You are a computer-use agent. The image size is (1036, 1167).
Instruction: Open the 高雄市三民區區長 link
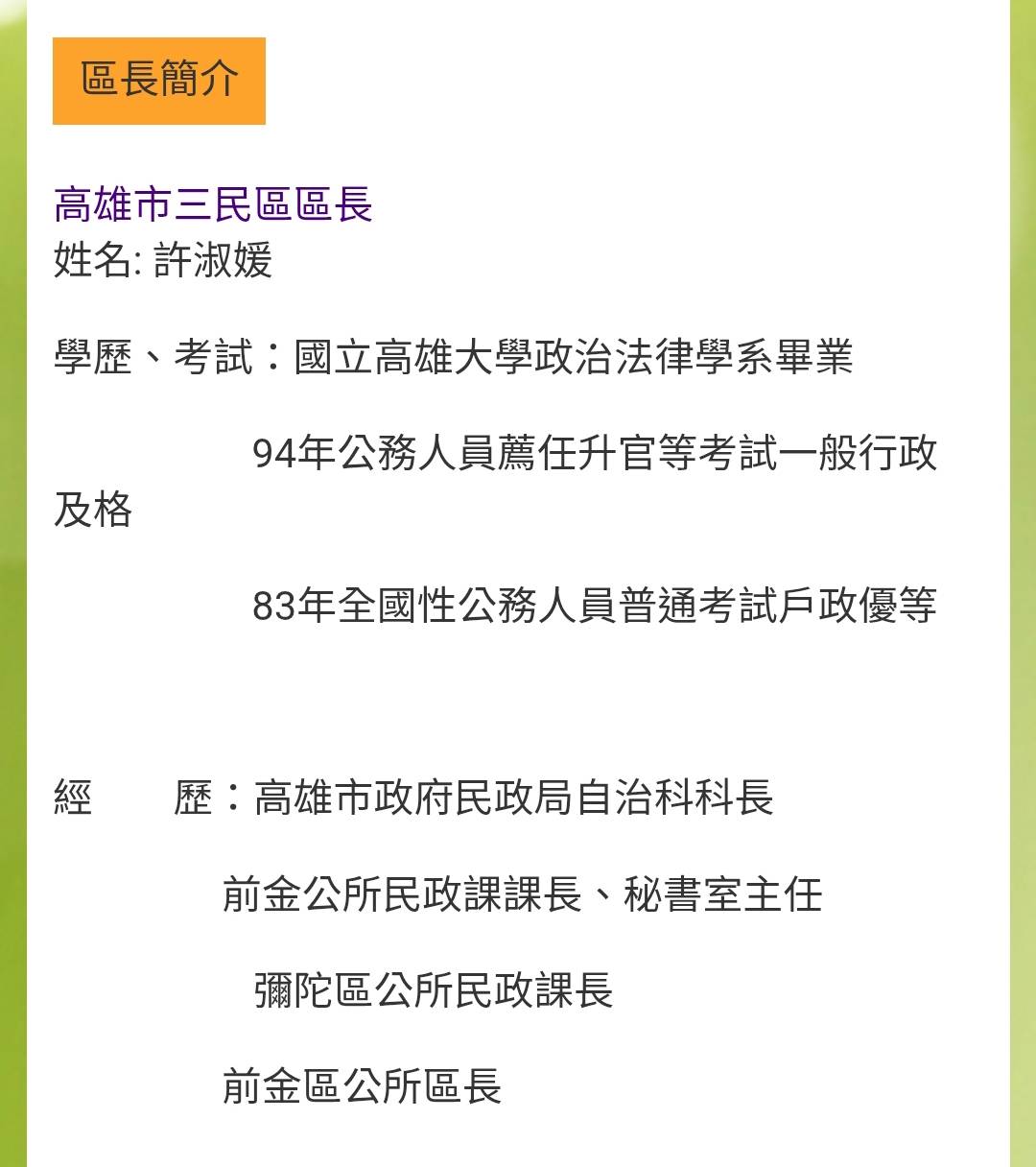tap(213, 204)
